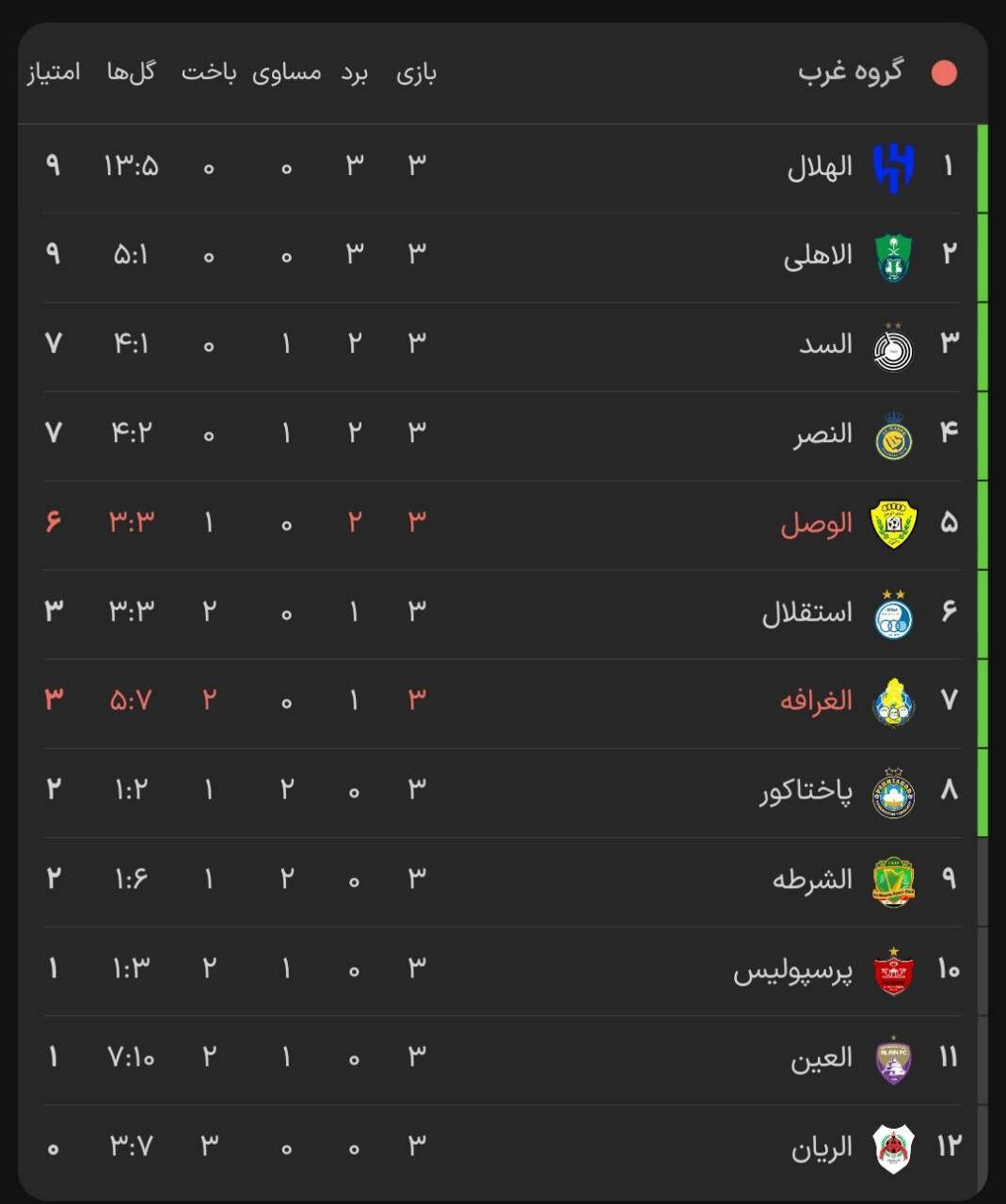The width and height of the screenshot is (1006, 1204).
Task: Select the الغرافه row
Action: point(816,701)
